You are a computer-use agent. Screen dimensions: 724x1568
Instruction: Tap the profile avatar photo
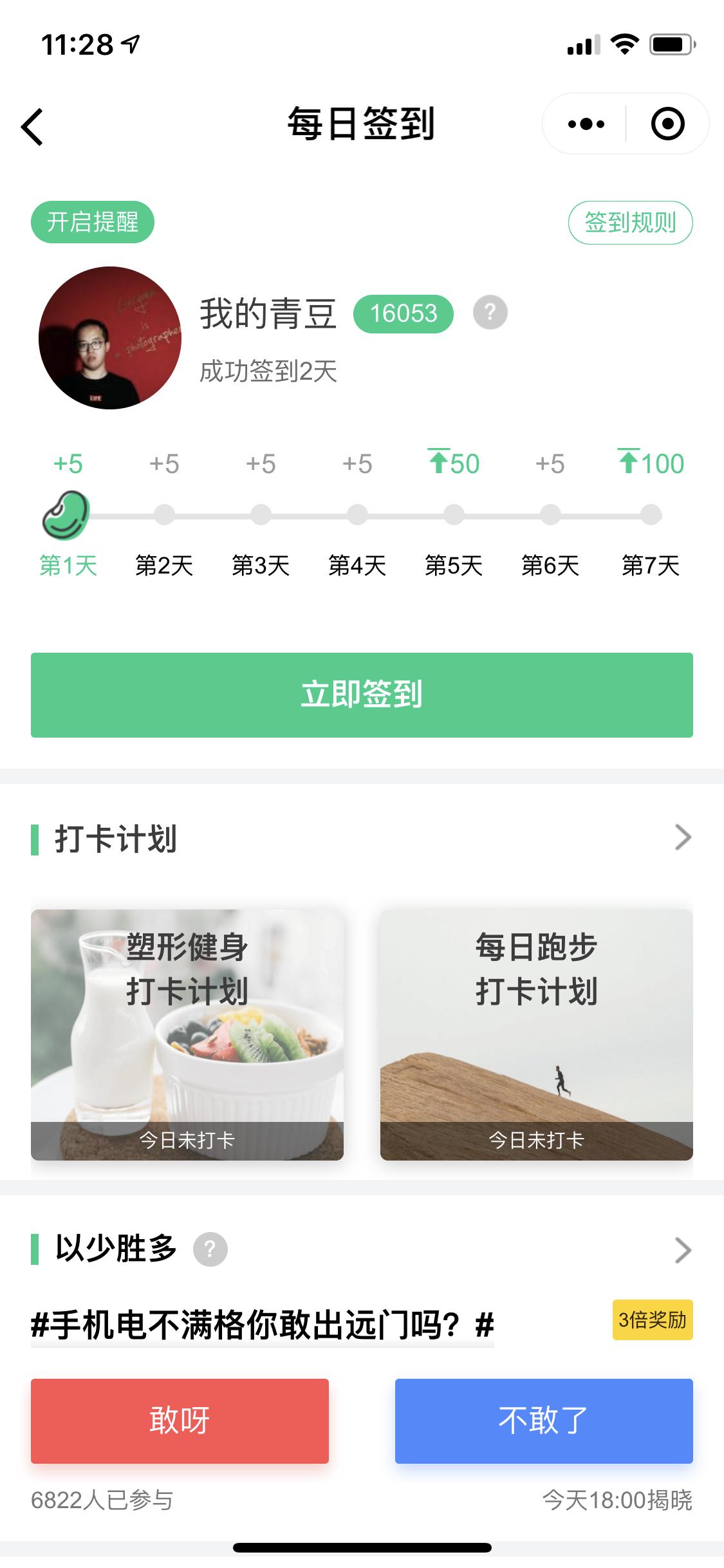(110, 338)
